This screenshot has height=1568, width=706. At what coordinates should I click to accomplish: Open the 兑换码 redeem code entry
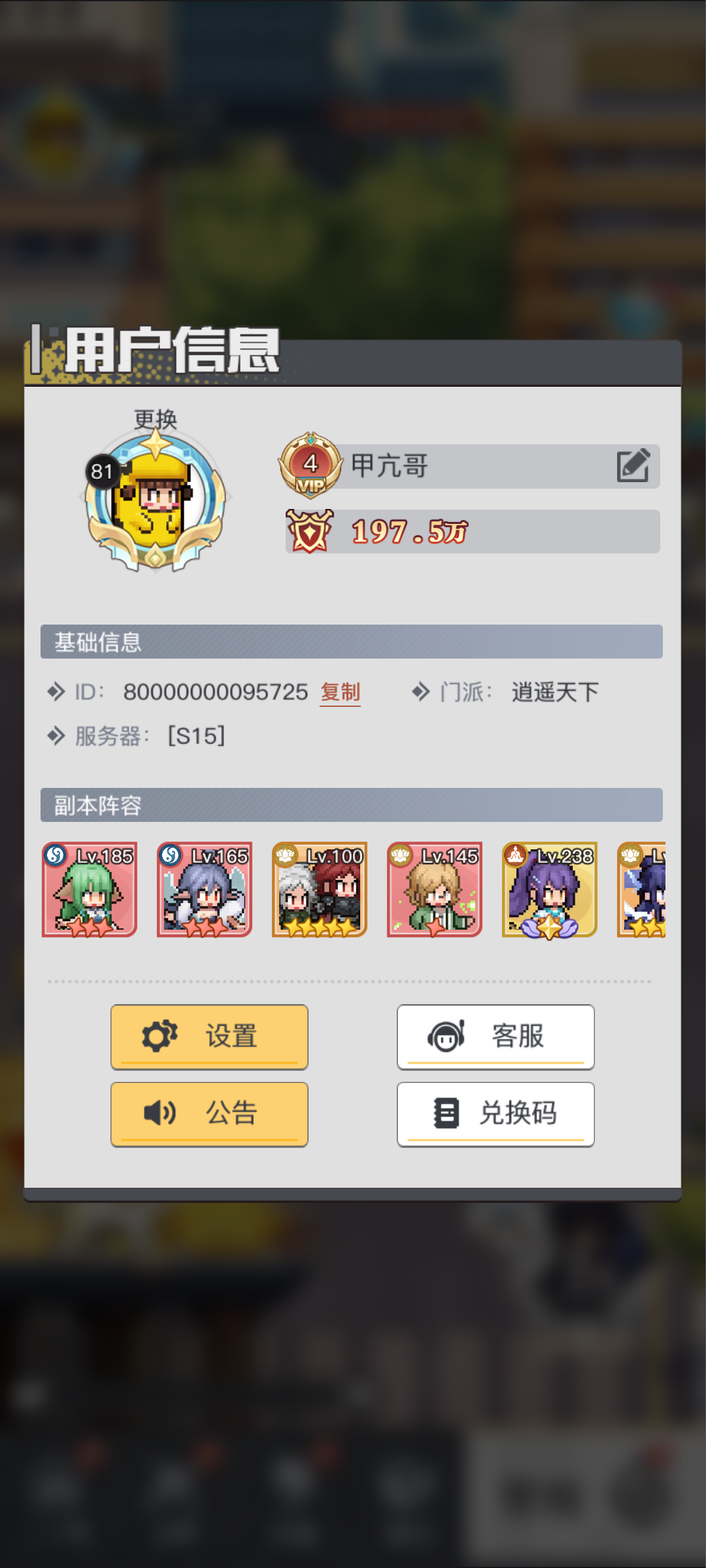[496, 1114]
